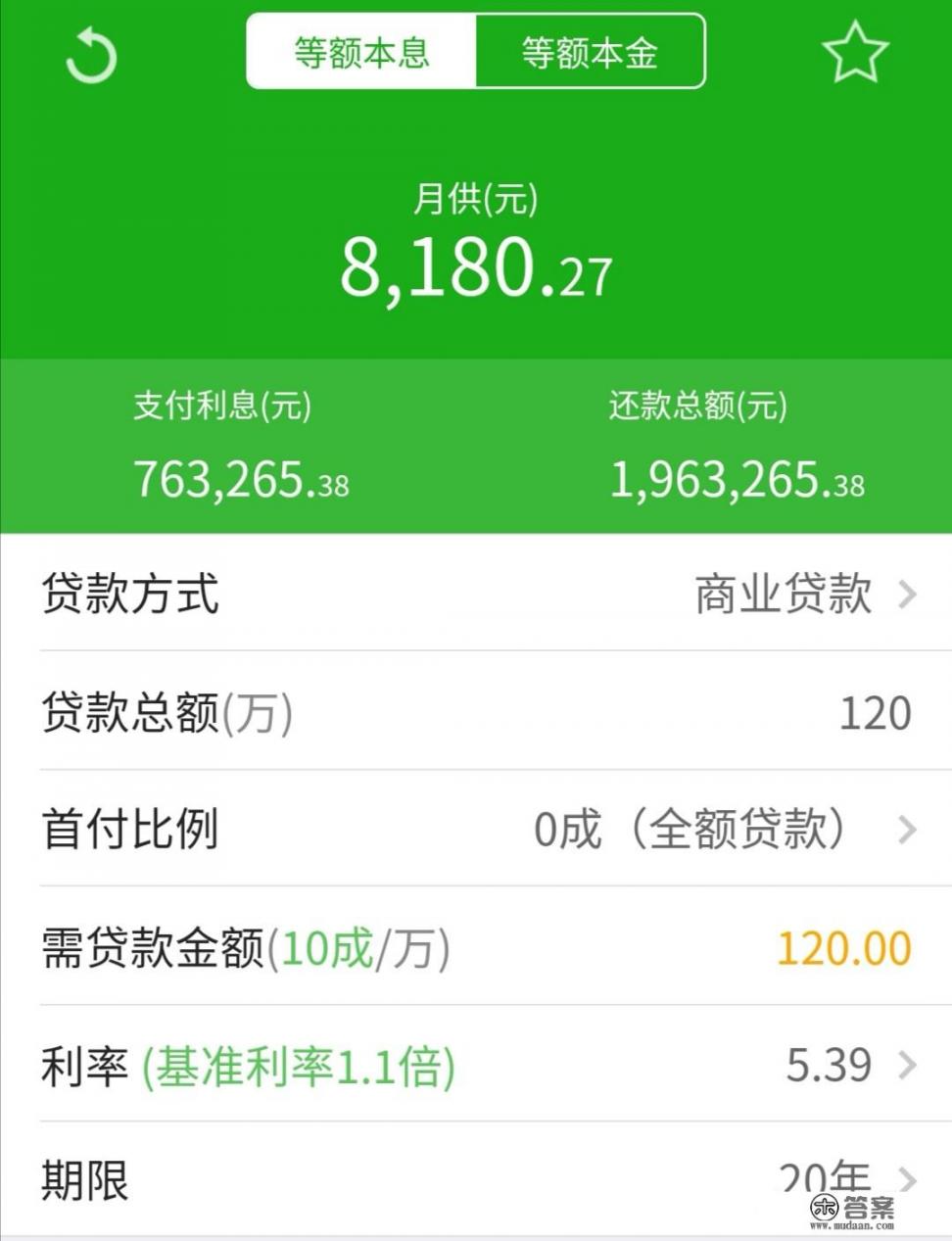Viewport: 952px width, 1241px height.
Task: Open the 利率 rate picker
Action: click(x=476, y=1065)
